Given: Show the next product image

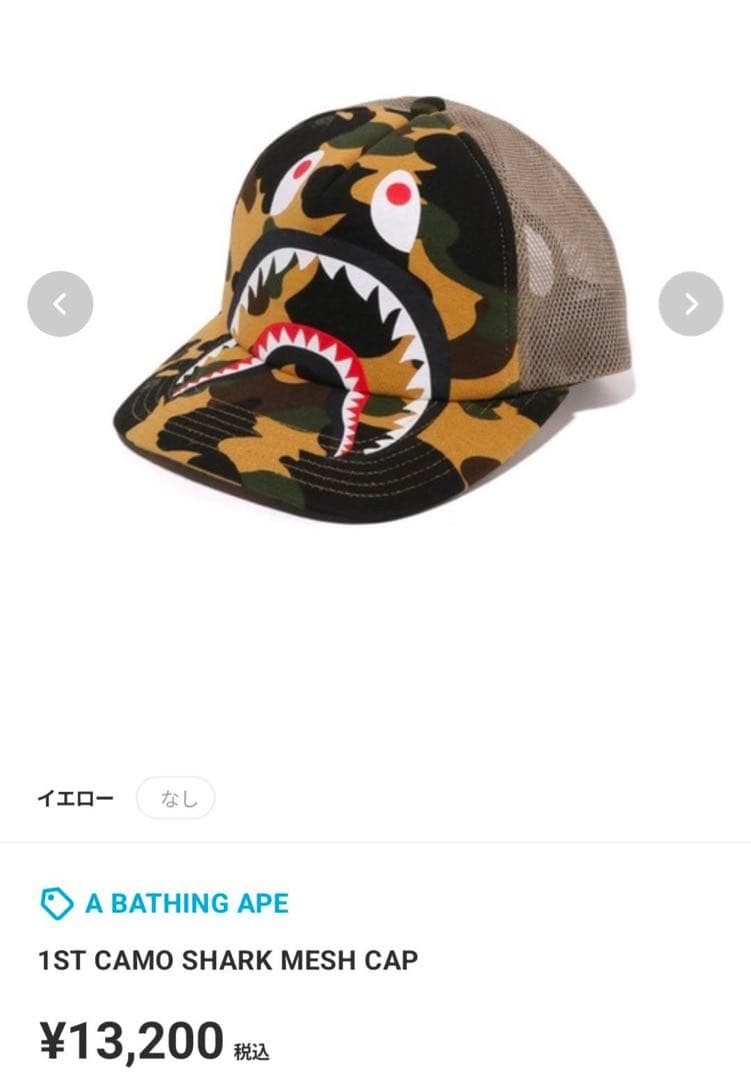Looking at the screenshot, I should click(x=691, y=304).
